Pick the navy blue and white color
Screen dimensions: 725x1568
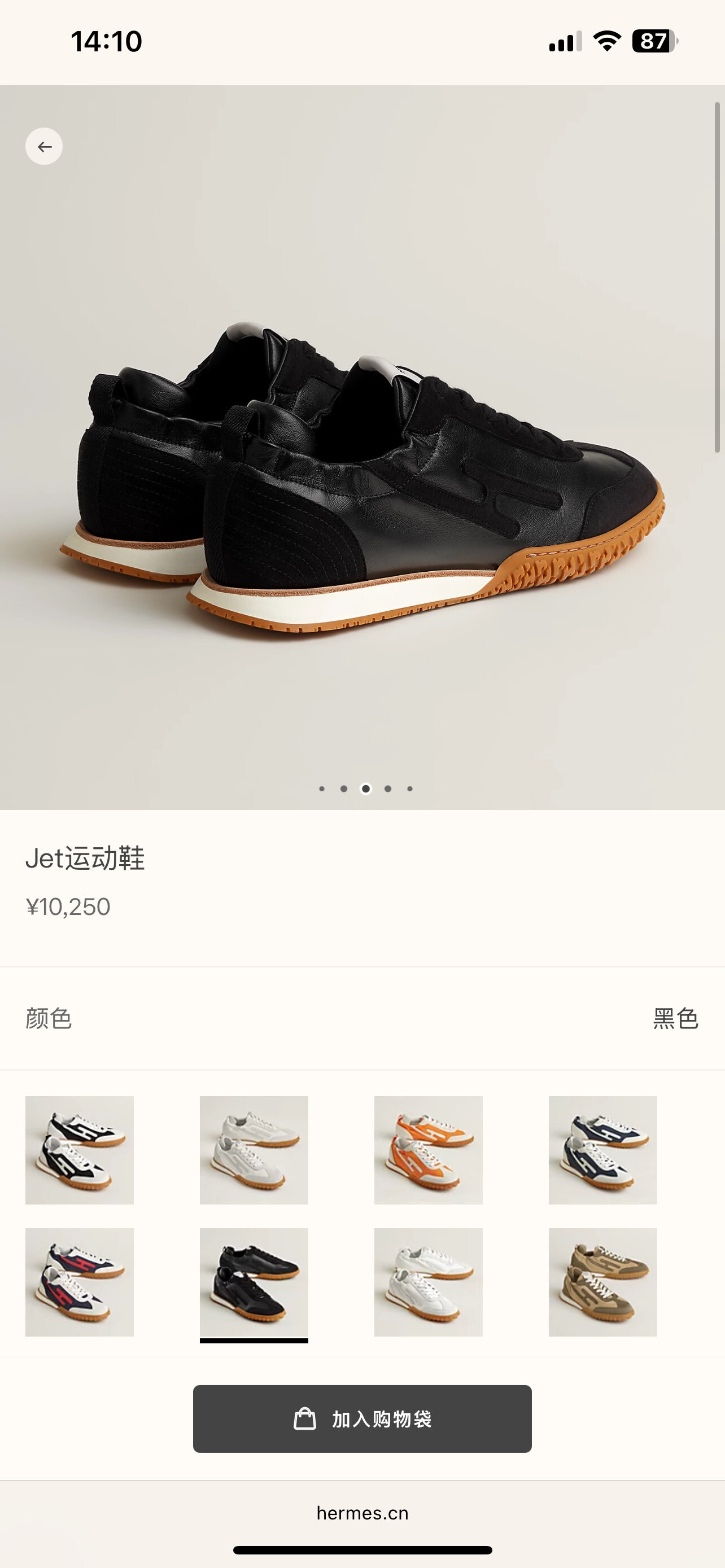coord(602,1150)
